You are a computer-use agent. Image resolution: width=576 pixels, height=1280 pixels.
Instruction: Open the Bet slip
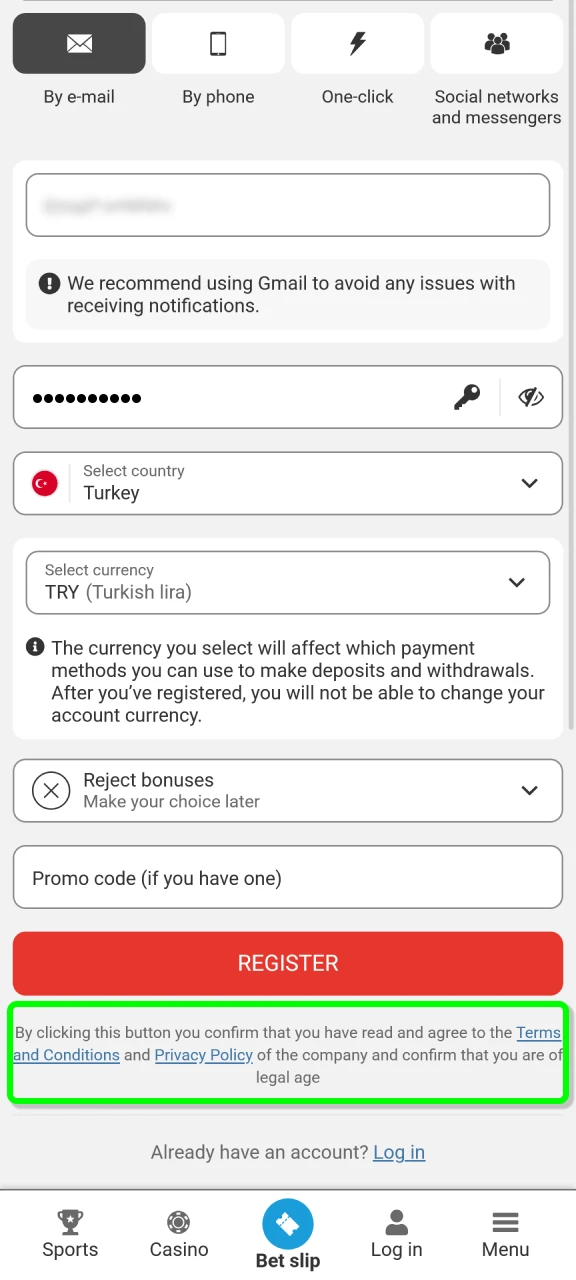pos(288,1234)
